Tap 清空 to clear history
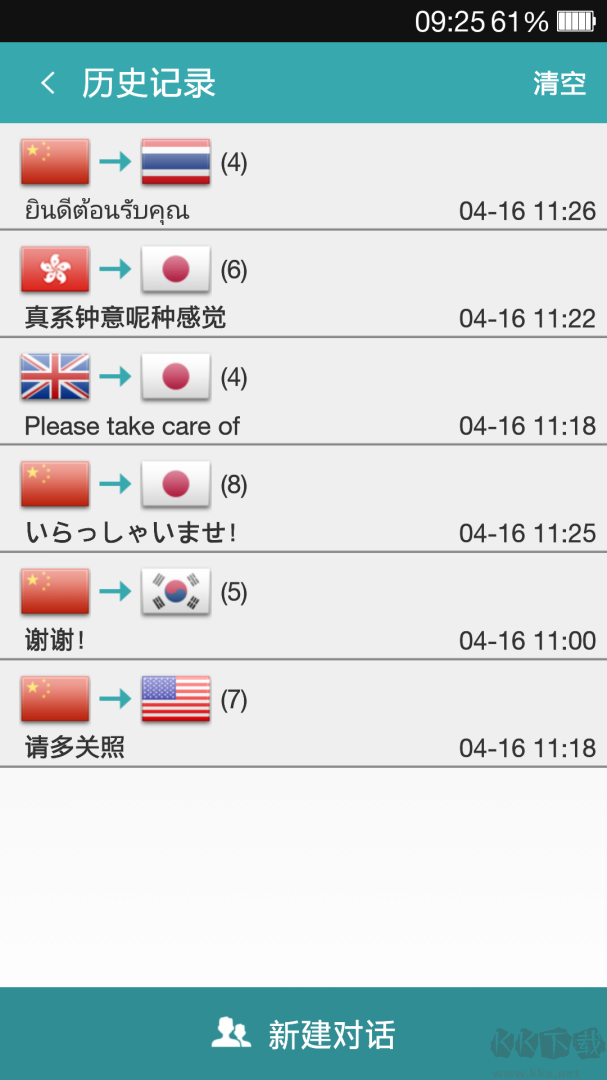 tap(559, 83)
